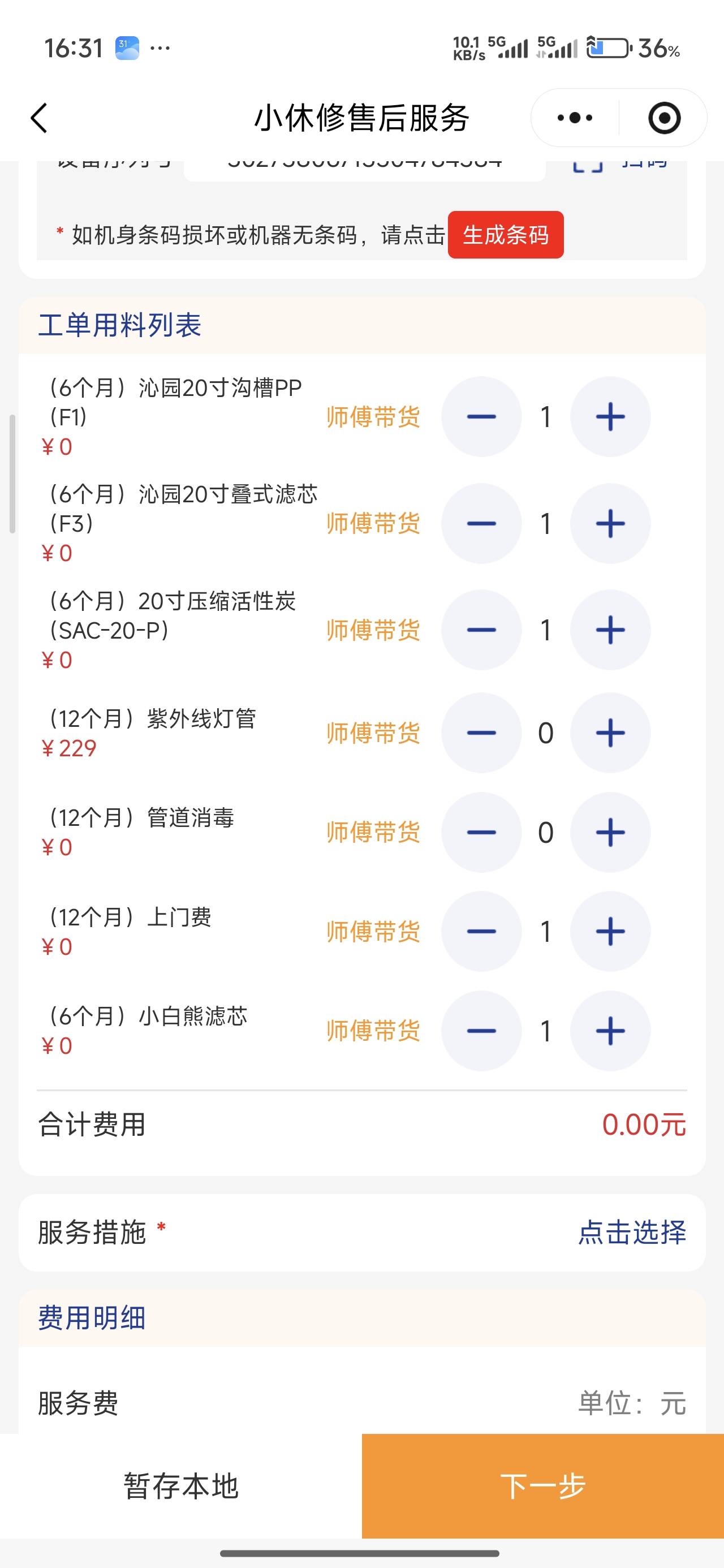Decrease 20寸压缩活性炭 (SAC-20-P) count
The image size is (724, 1568).
tap(481, 630)
